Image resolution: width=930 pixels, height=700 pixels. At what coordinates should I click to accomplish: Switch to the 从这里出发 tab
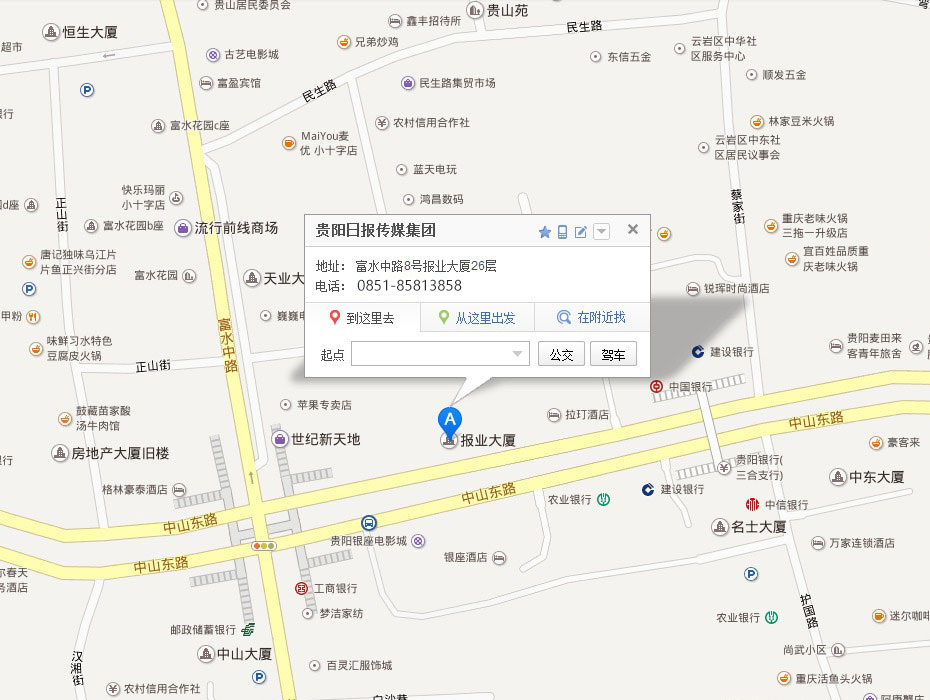click(x=477, y=318)
